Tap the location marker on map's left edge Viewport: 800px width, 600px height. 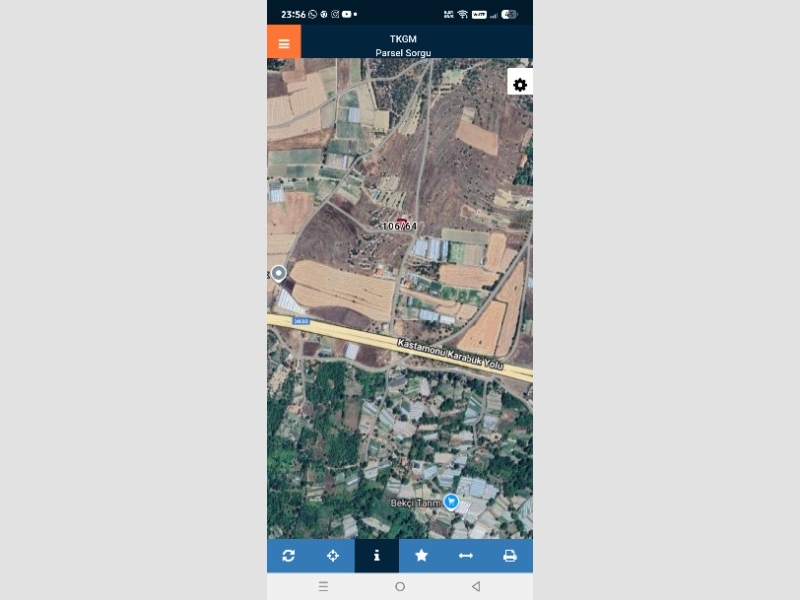[279, 273]
